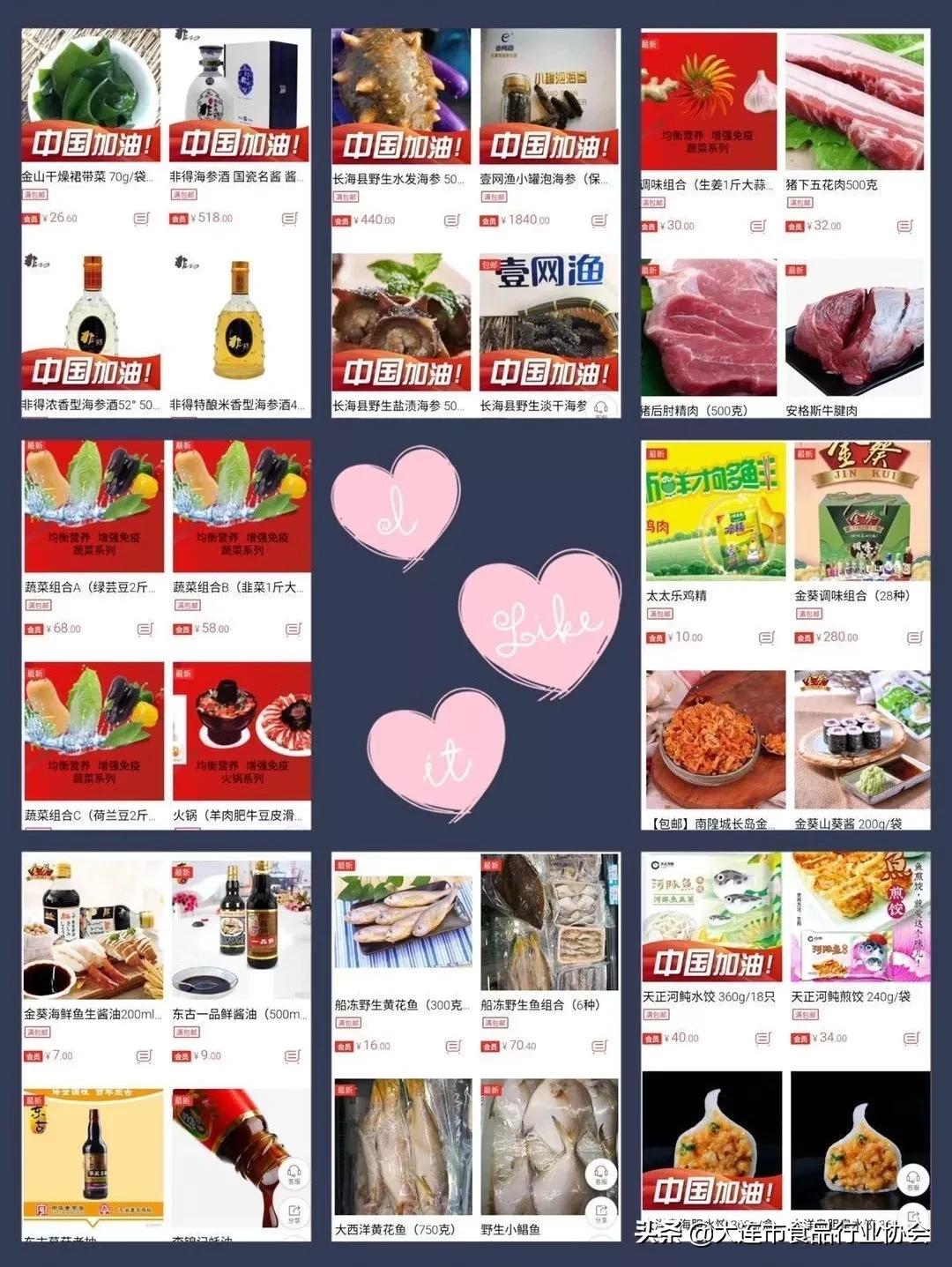Image resolution: width=952 pixels, height=1267 pixels.
Task: Click the cart icon beside 金山干燥裙带菜
Action: point(141,219)
